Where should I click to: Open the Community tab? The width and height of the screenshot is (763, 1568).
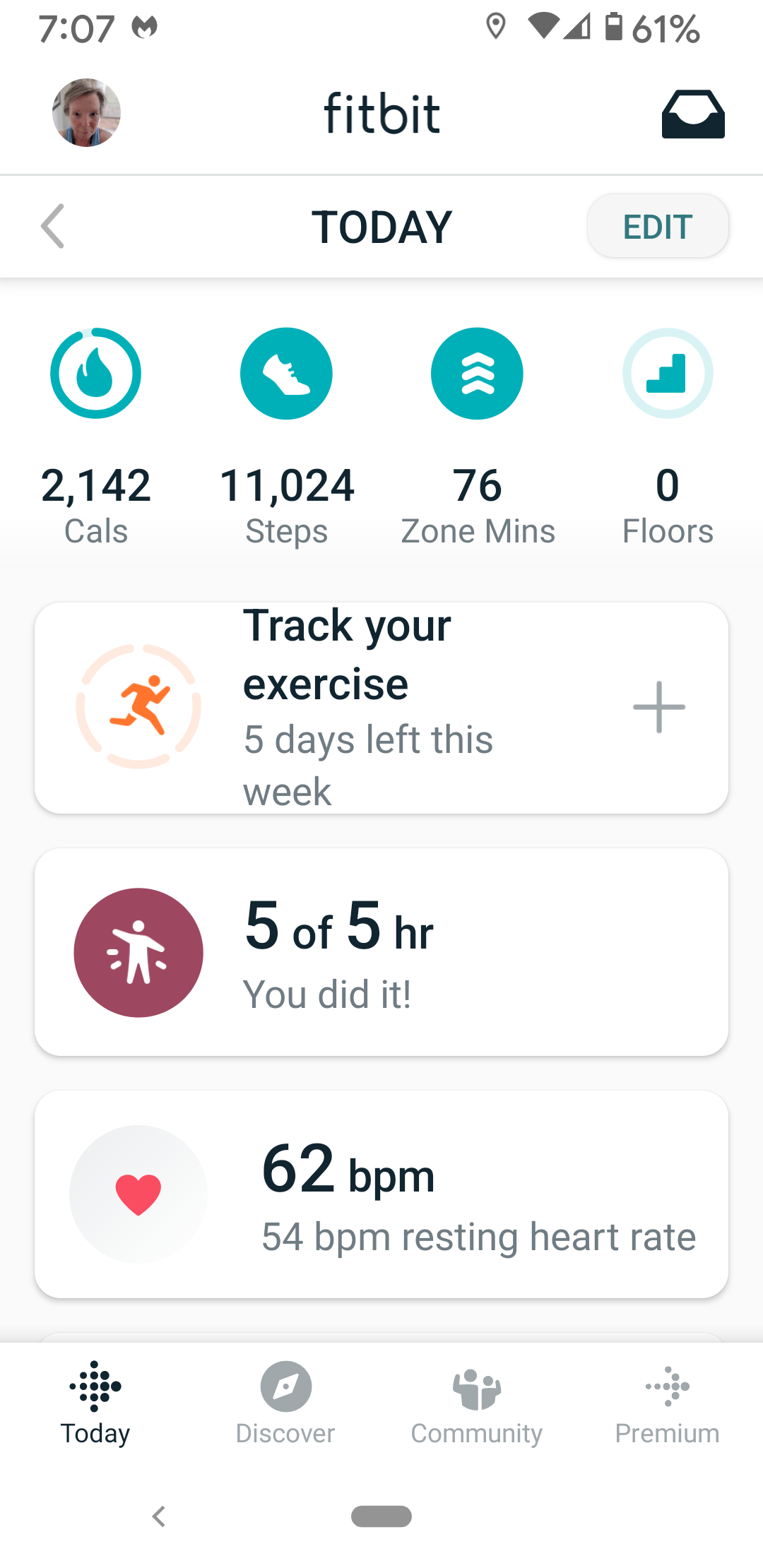(x=476, y=1406)
